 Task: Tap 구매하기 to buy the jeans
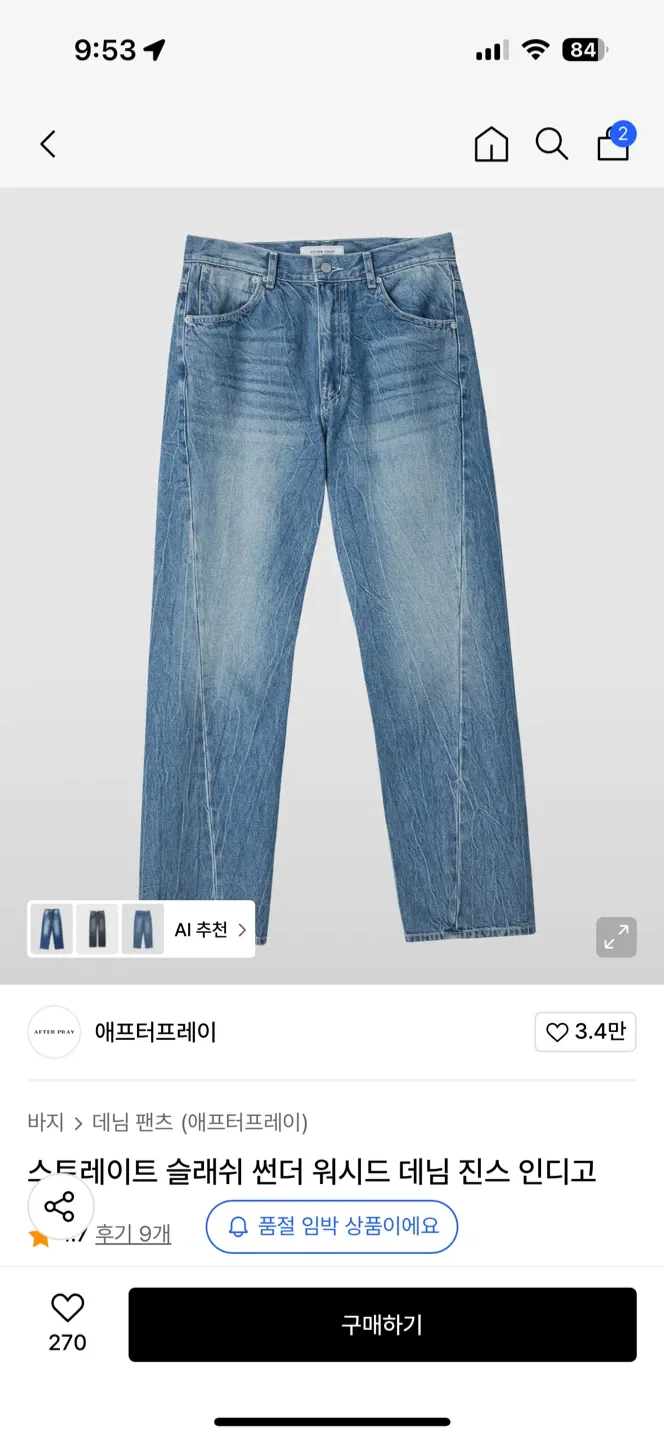click(382, 1325)
